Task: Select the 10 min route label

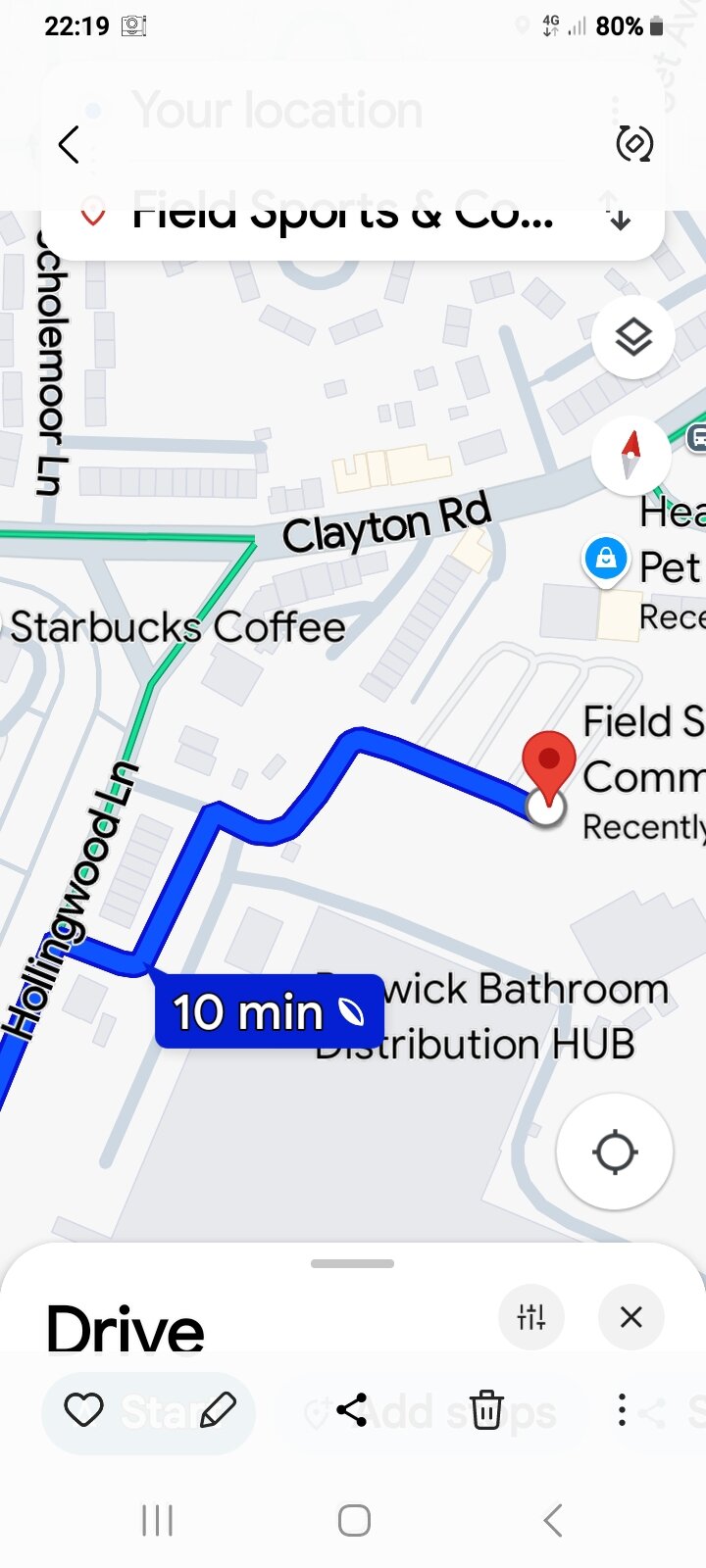Action: pyautogui.click(x=269, y=1011)
